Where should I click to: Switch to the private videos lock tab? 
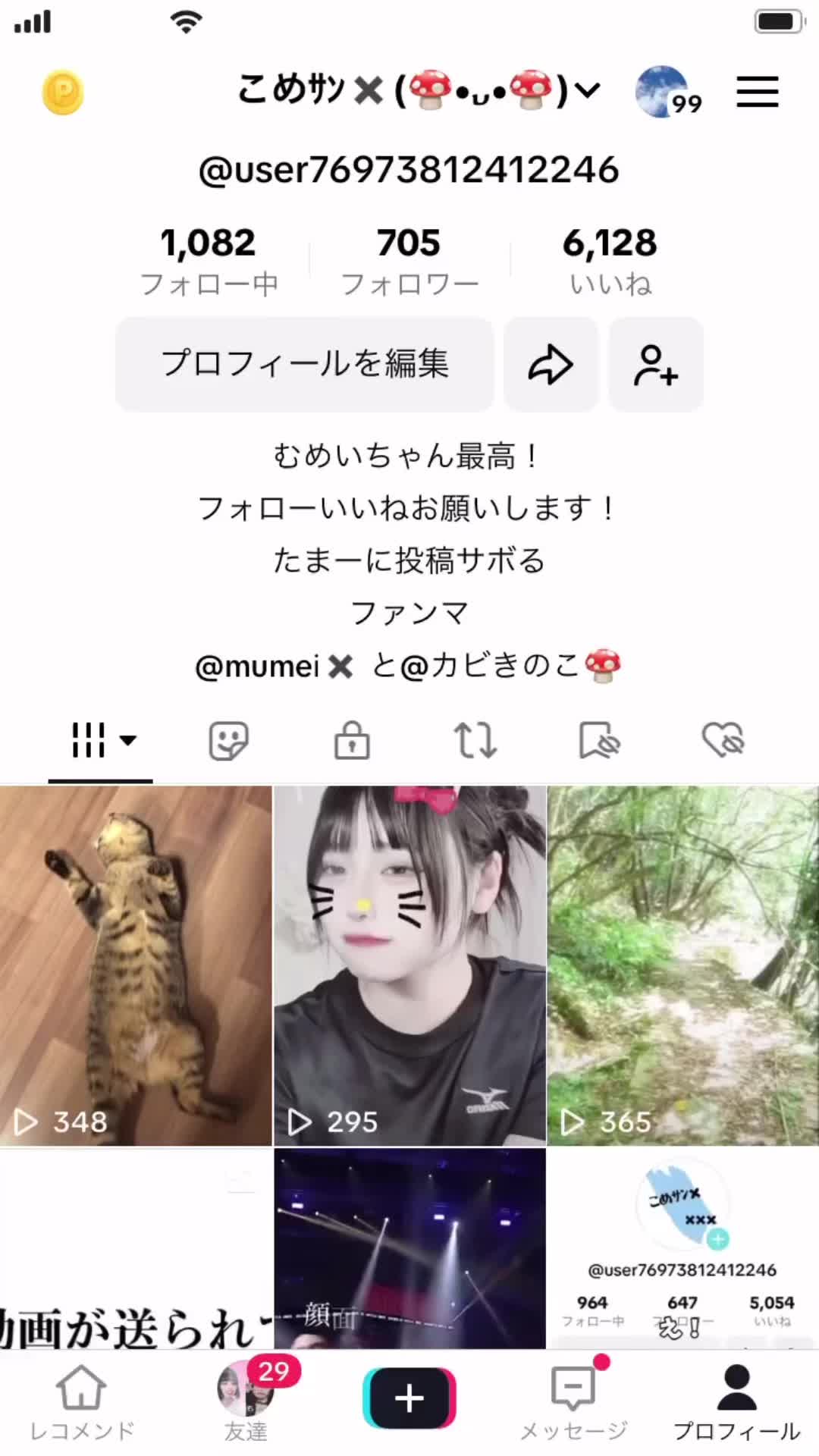(x=352, y=740)
